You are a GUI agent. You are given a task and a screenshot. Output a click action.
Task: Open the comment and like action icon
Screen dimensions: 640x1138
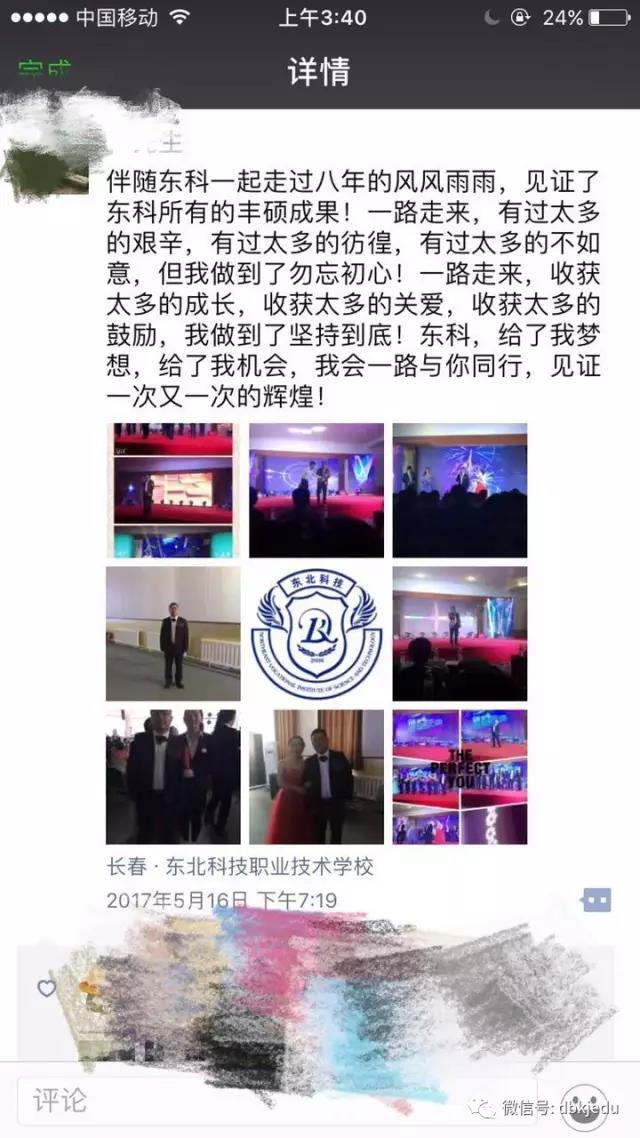tap(596, 899)
